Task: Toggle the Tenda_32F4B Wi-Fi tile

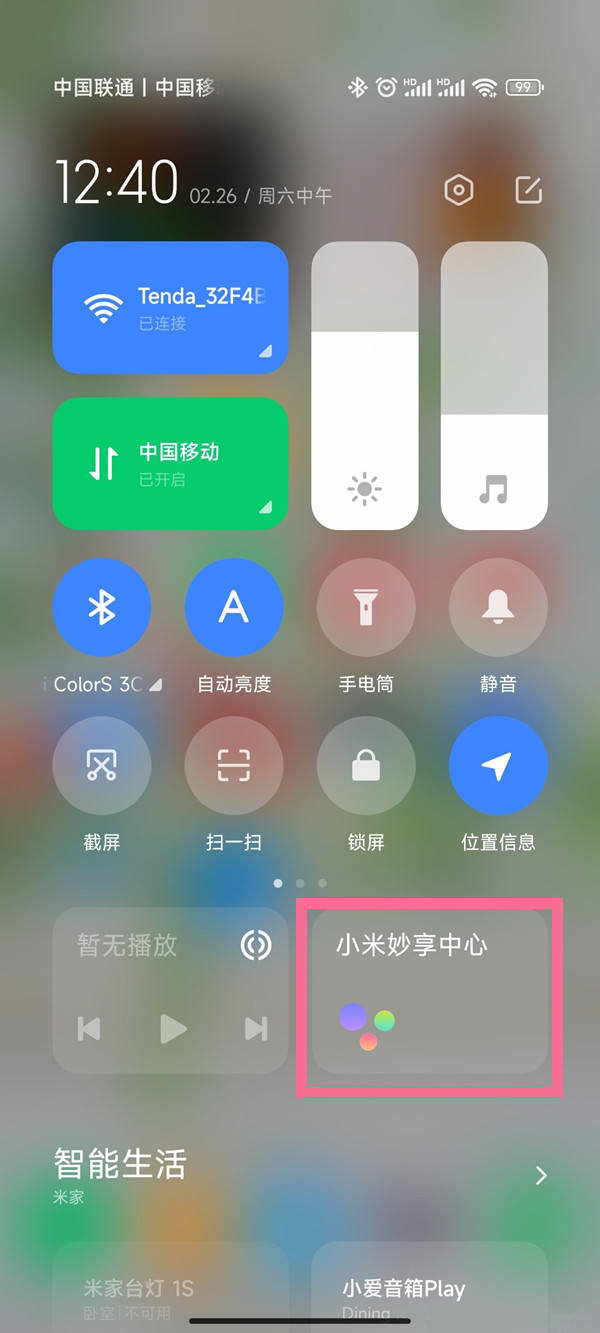Action: pos(170,308)
